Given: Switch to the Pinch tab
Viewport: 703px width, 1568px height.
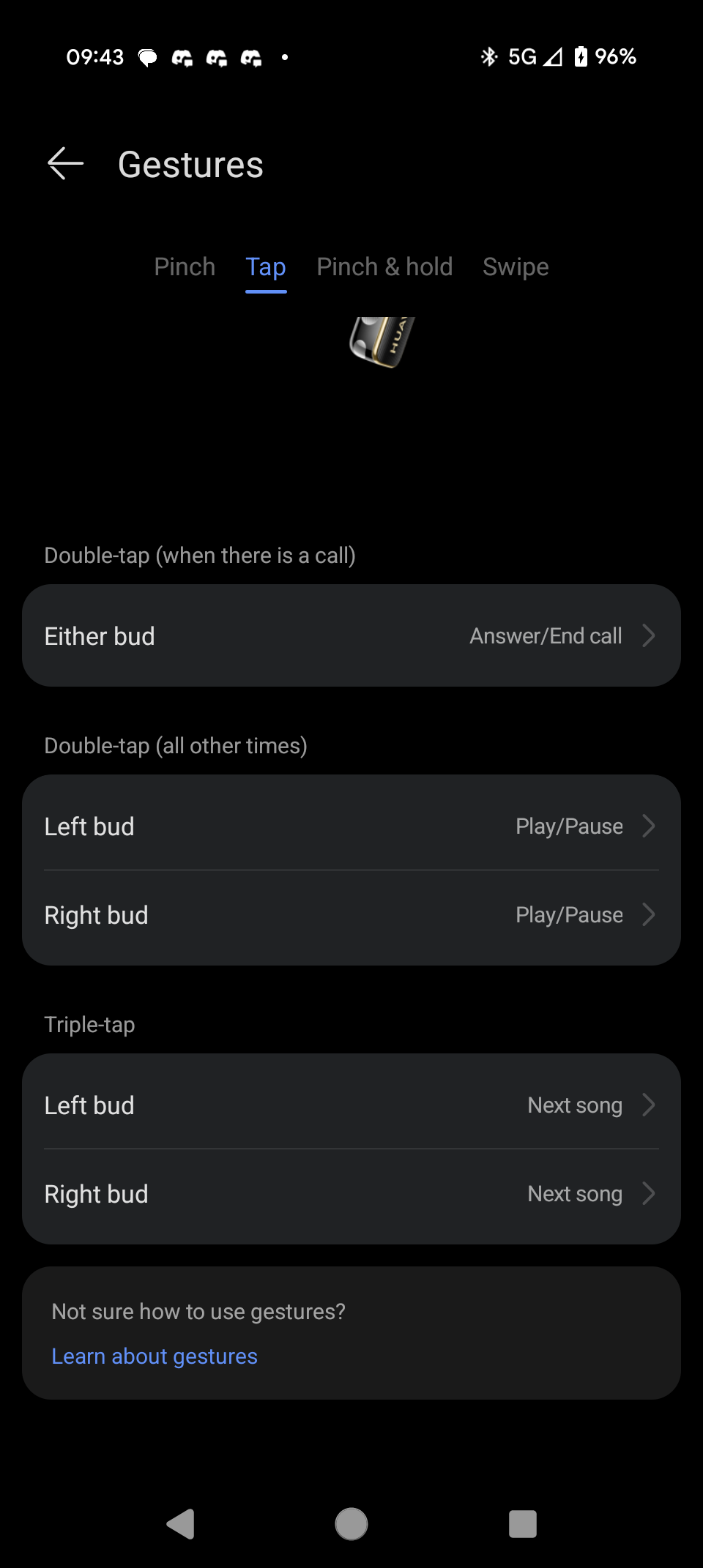Looking at the screenshot, I should 185,267.
